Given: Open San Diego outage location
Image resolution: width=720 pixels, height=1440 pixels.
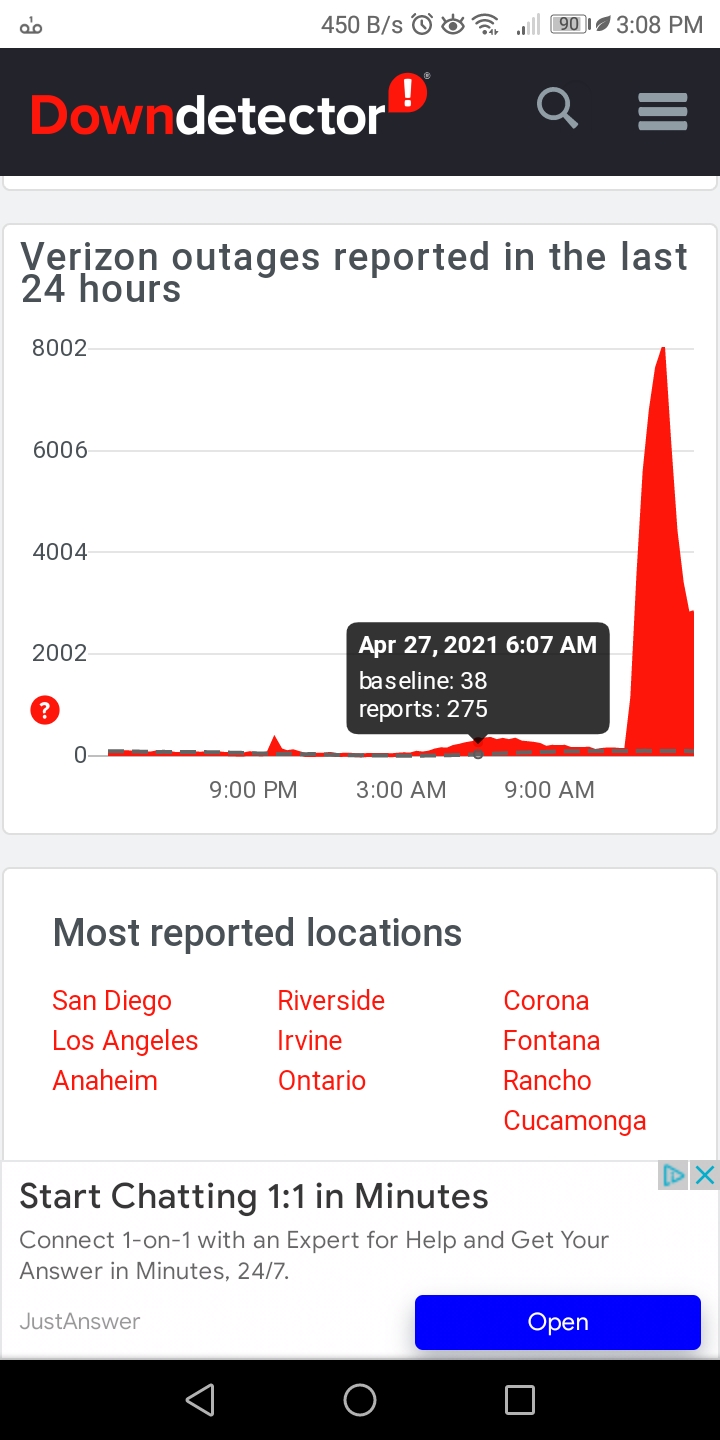Looking at the screenshot, I should tap(112, 1001).
